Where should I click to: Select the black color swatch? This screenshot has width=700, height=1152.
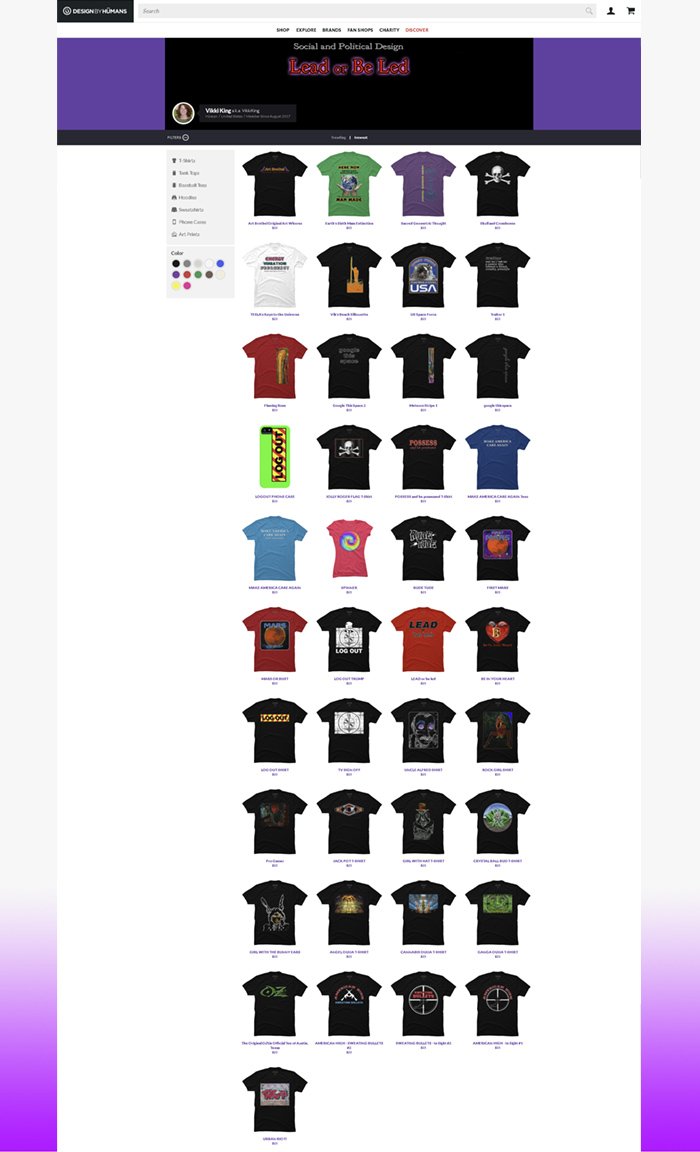click(x=176, y=263)
